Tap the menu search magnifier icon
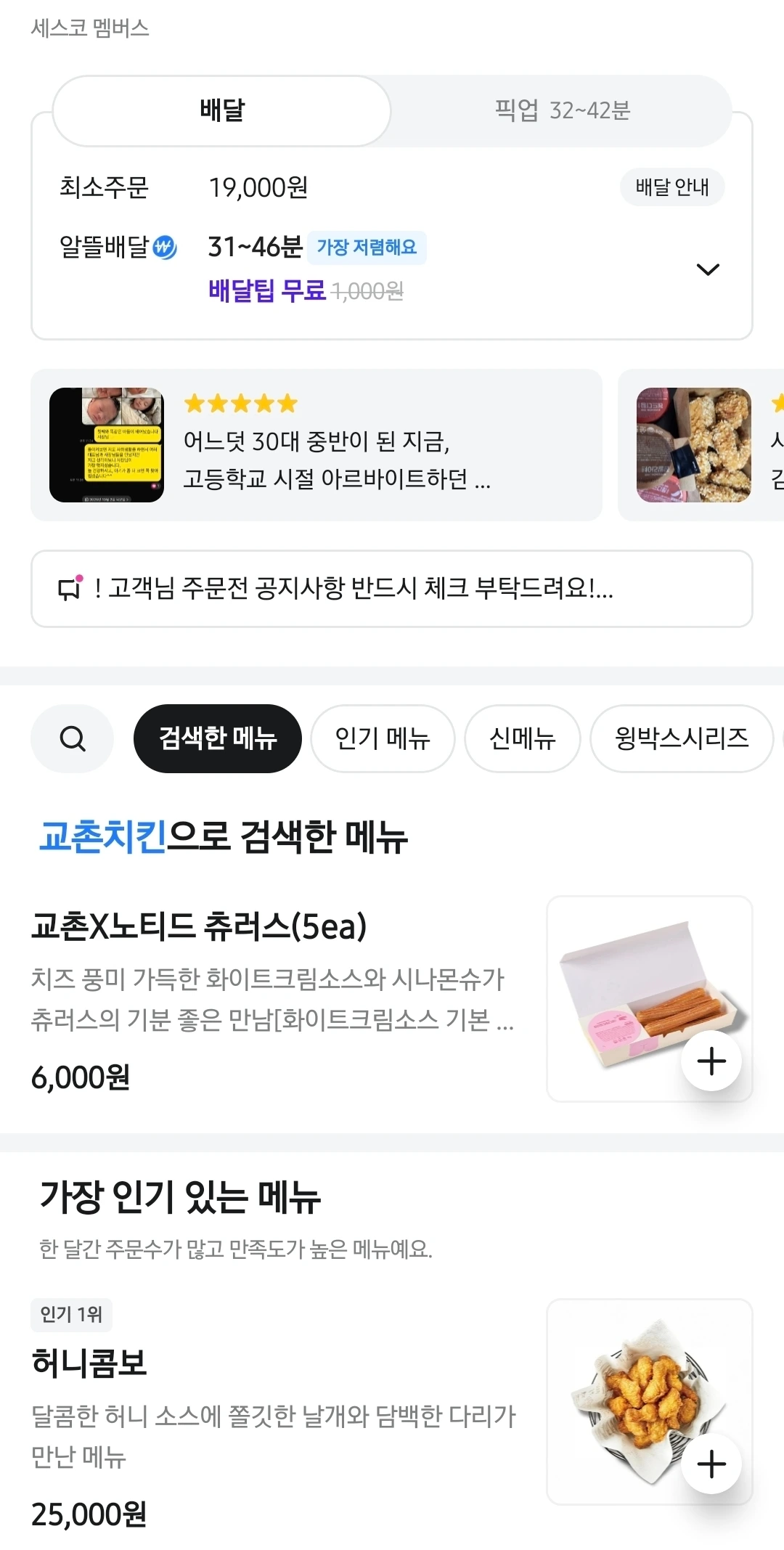This screenshot has width=784, height=1550. coord(73,738)
